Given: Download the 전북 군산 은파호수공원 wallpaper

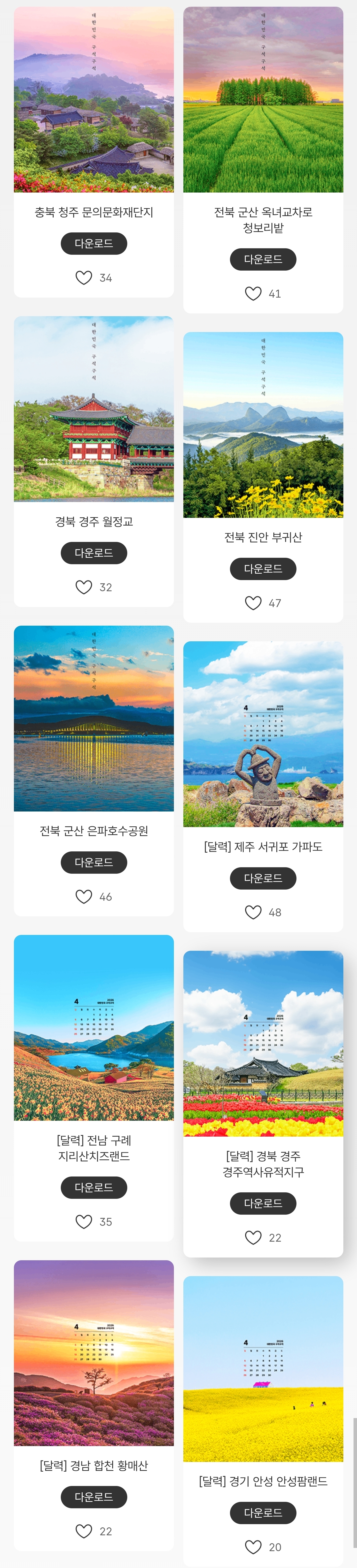Looking at the screenshot, I should click(x=94, y=863).
